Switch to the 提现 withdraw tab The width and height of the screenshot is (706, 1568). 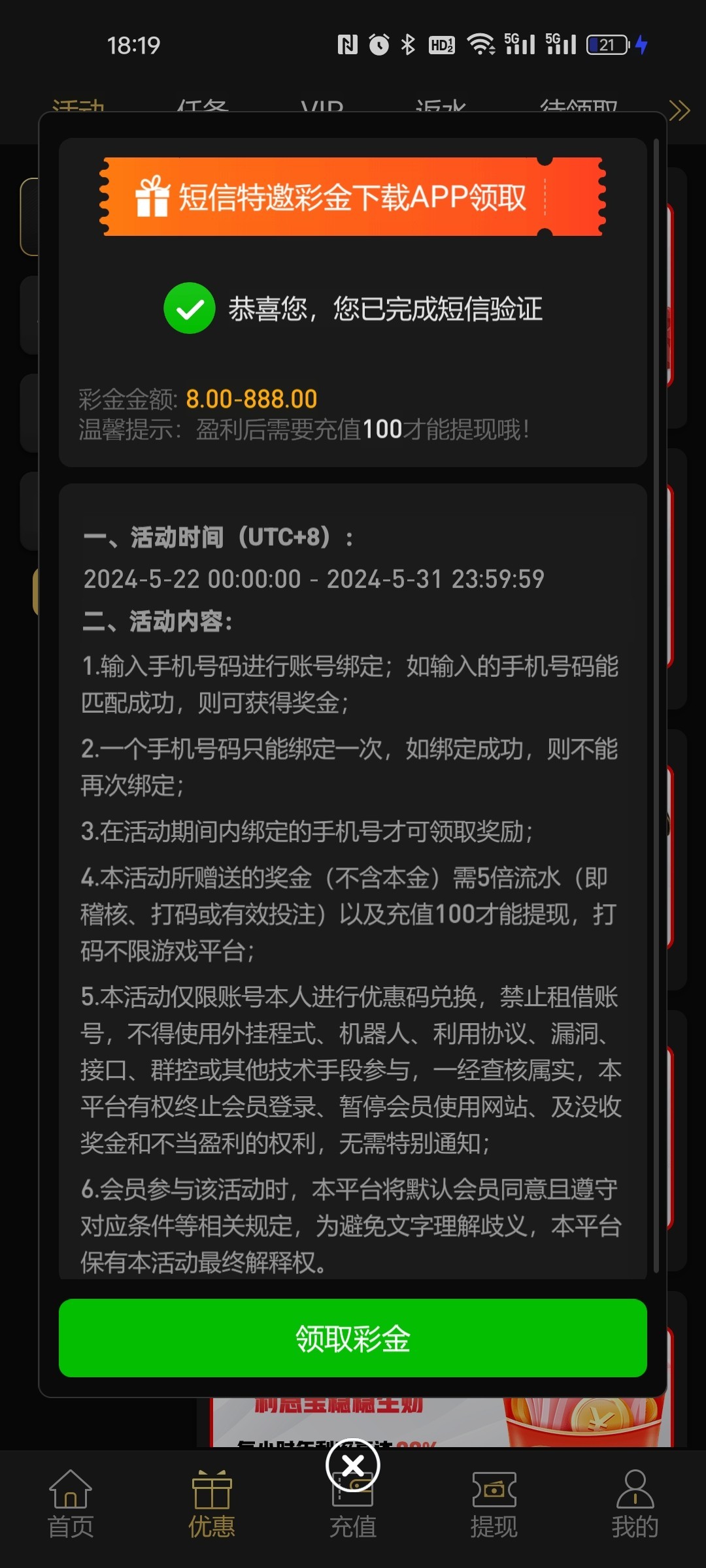coord(494,1504)
